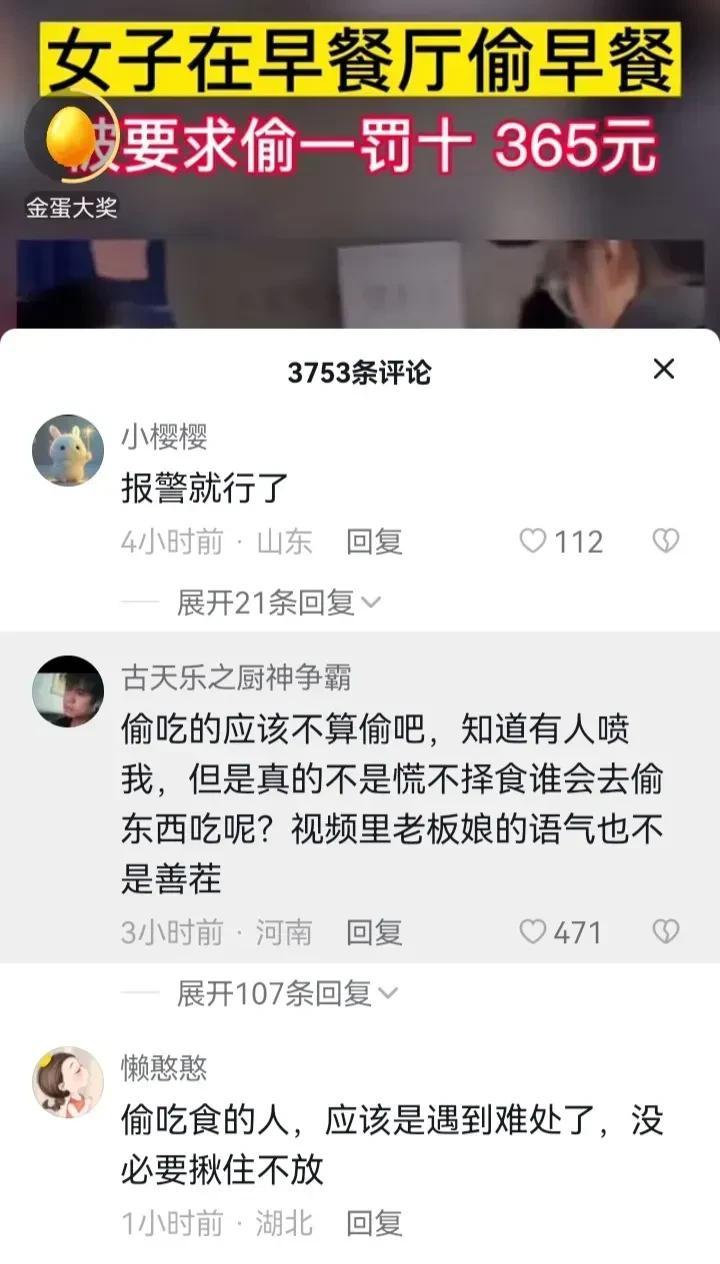Image resolution: width=720 pixels, height=1264 pixels.
Task: Open 小樱樱's profile avatar
Action: click(x=68, y=450)
